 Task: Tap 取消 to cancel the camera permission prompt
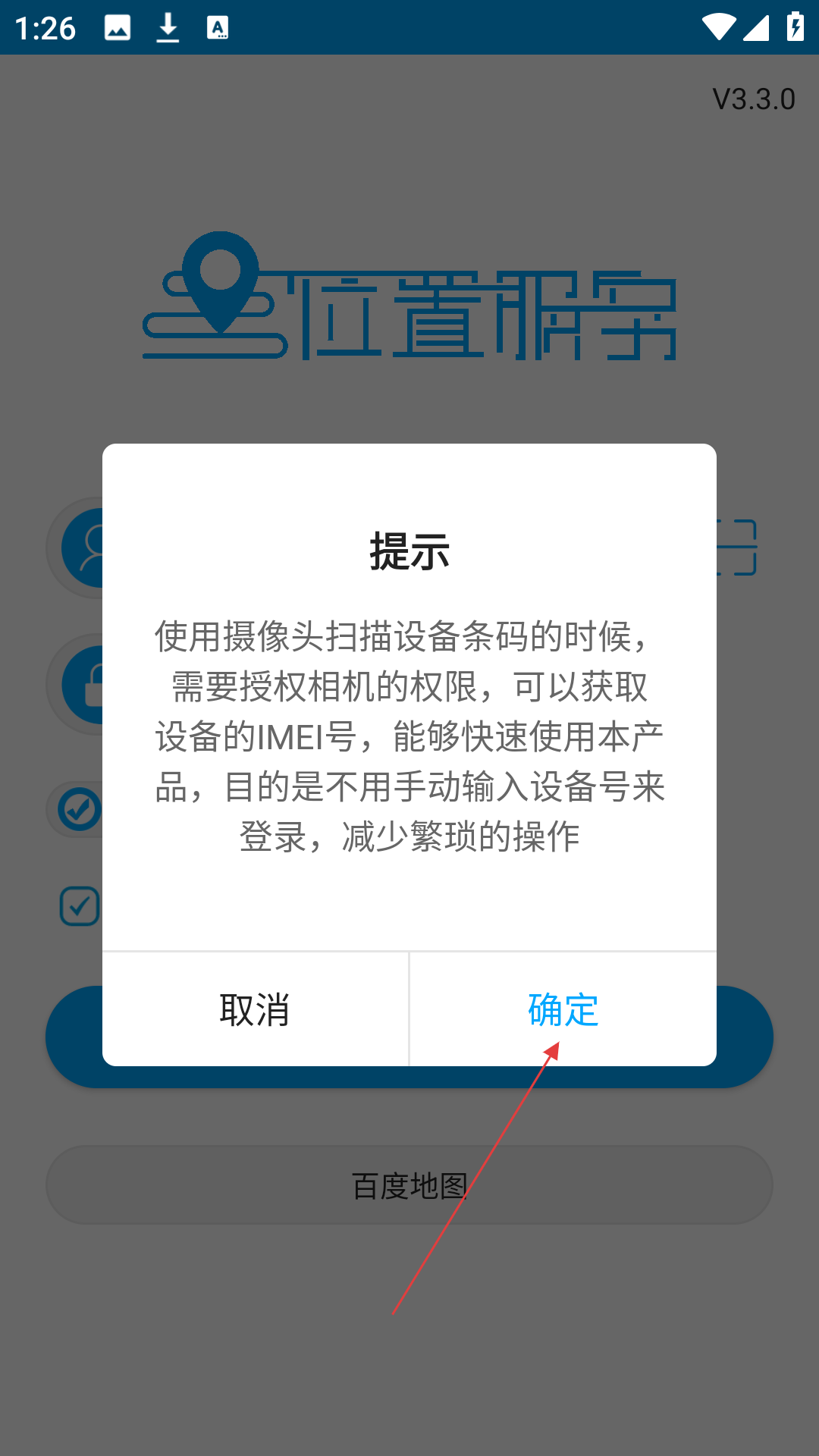[x=255, y=1009]
